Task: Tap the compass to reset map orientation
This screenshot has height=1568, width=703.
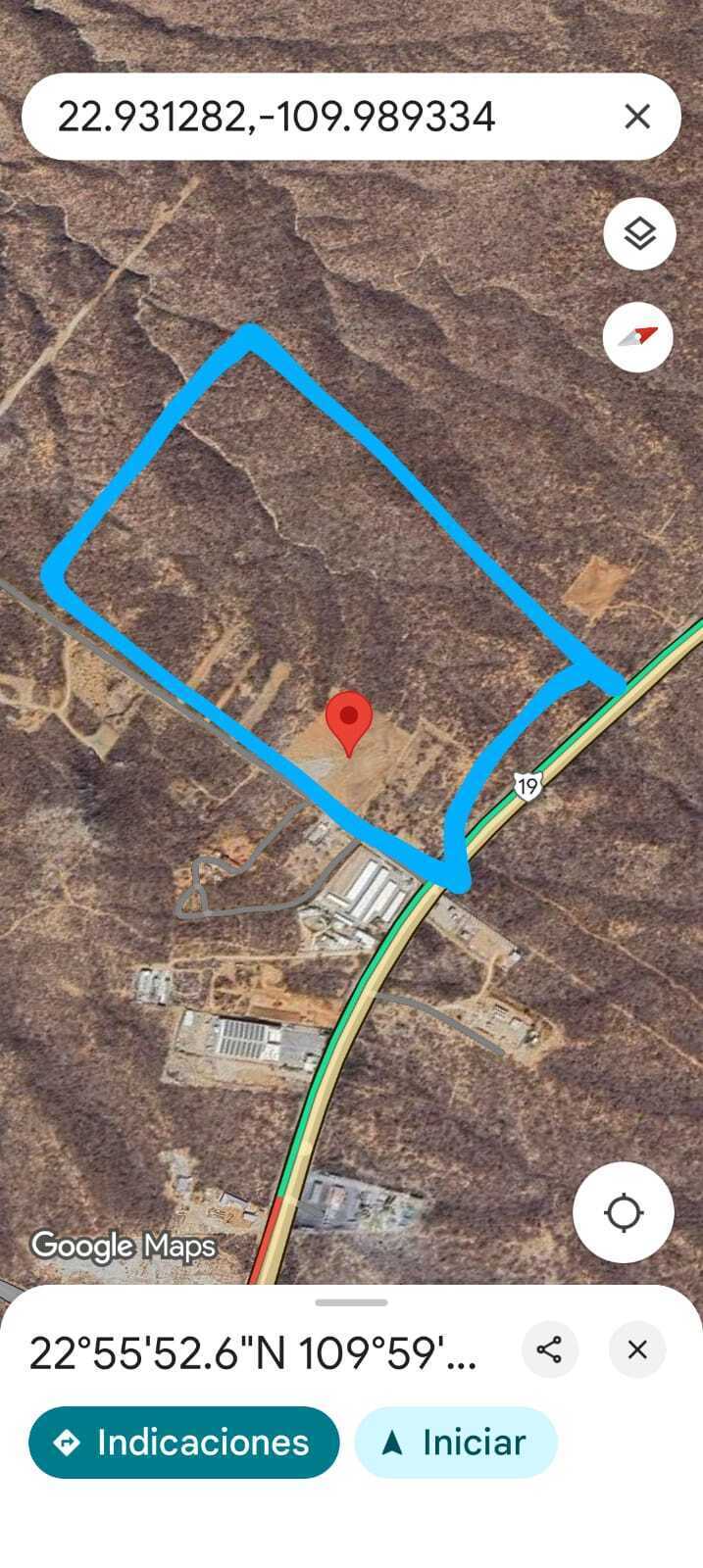Action: [638, 337]
